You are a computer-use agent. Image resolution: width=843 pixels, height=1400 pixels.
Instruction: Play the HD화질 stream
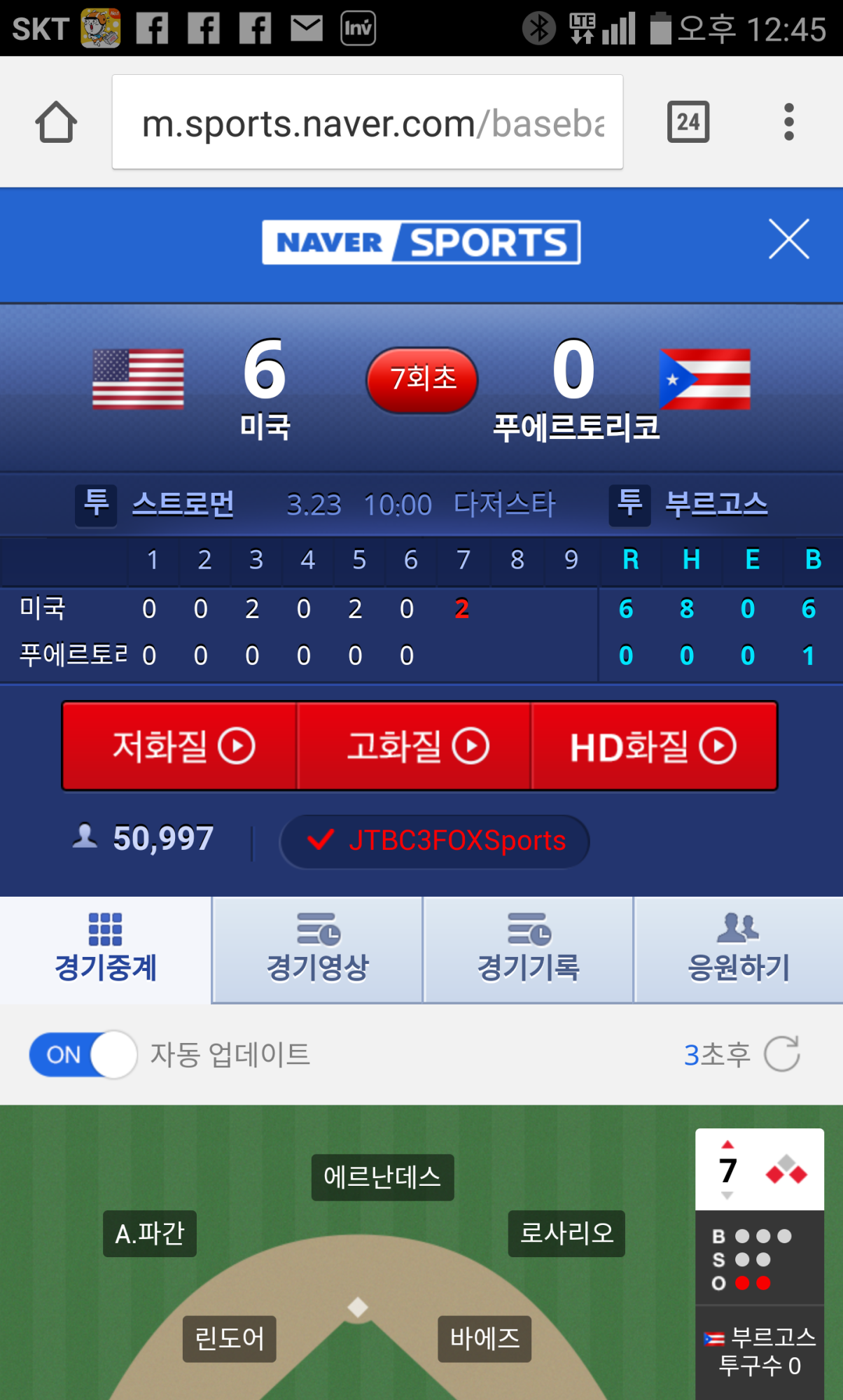pos(653,746)
